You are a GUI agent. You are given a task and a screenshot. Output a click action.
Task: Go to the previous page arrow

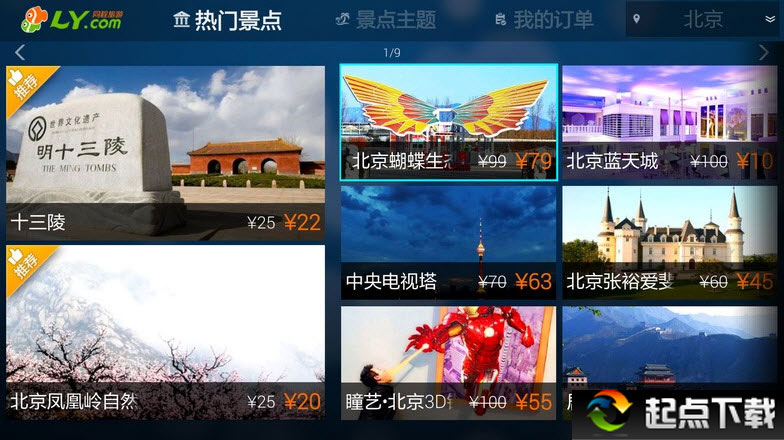point(20,52)
